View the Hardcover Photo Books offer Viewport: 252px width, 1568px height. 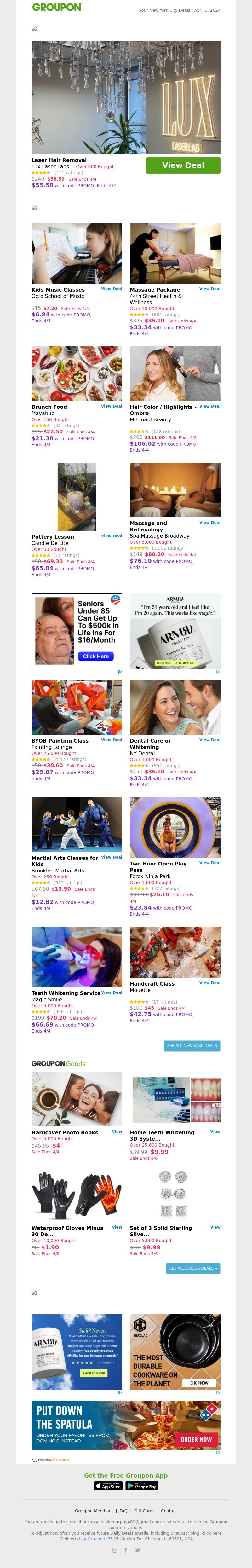point(117,1131)
